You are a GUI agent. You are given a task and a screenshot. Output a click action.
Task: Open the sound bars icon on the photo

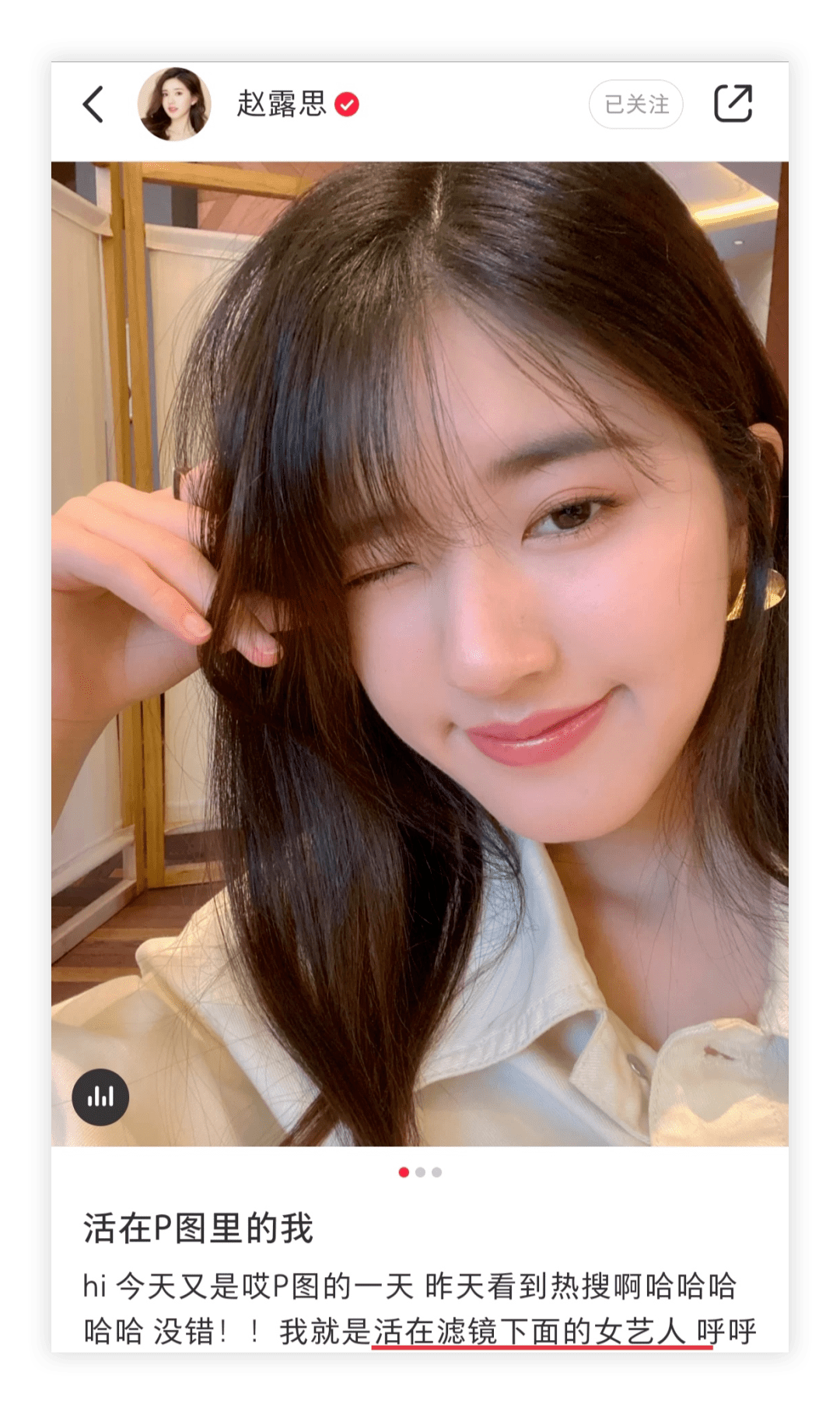[100, 1097]
